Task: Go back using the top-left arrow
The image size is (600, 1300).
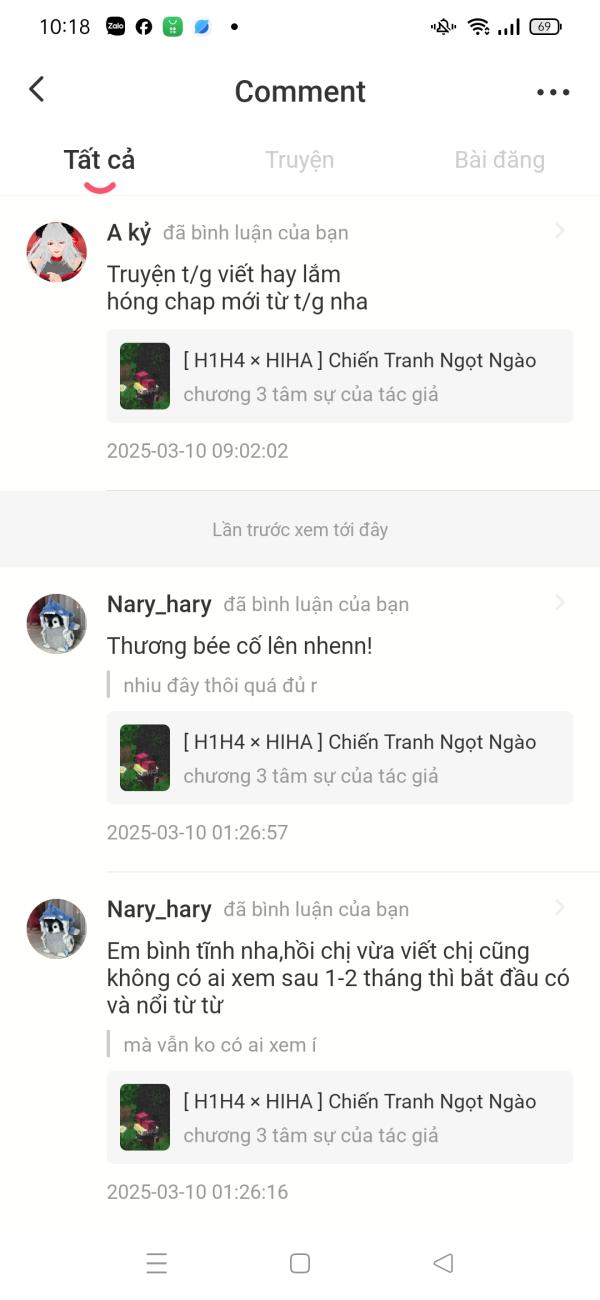Action: click(37, 89)
